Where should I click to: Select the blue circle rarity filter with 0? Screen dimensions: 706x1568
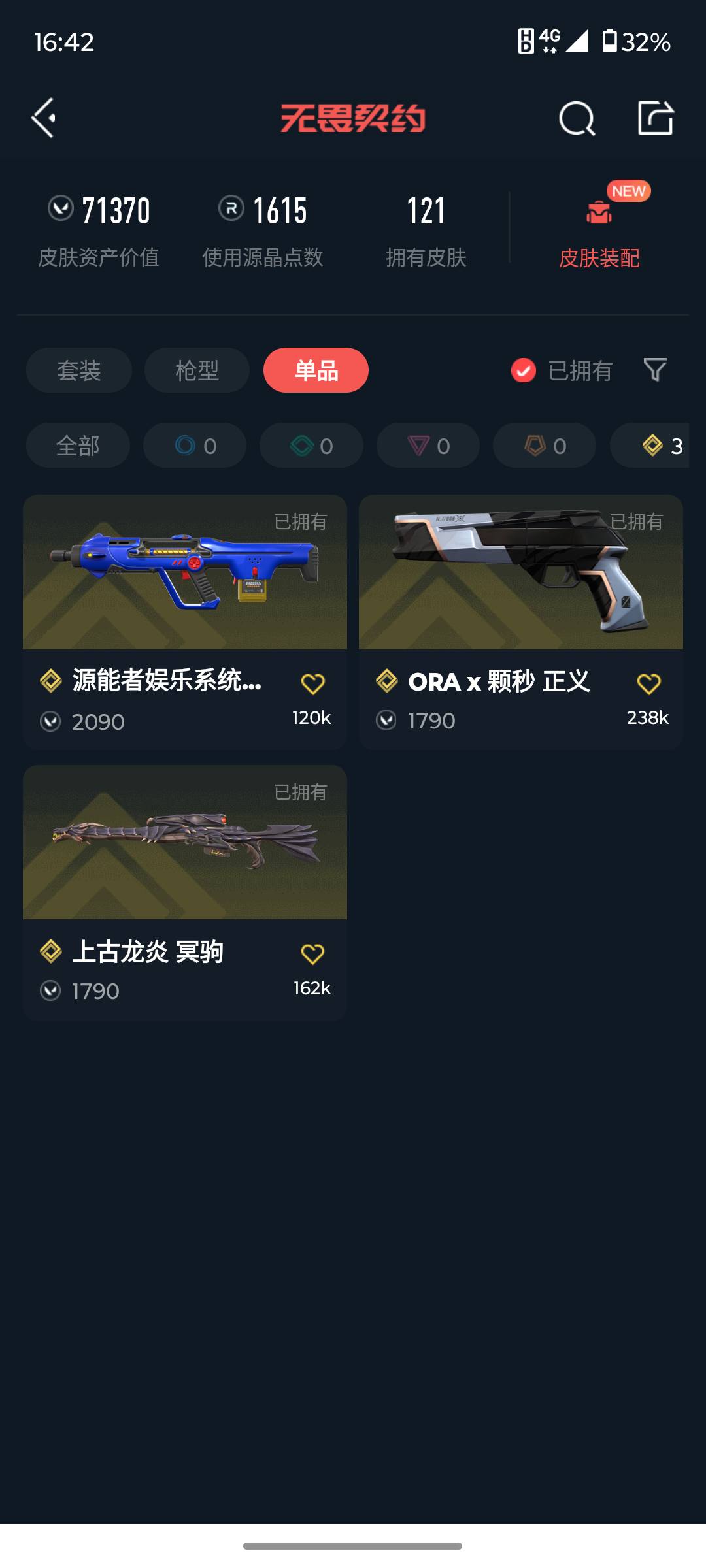pos(194,446)
